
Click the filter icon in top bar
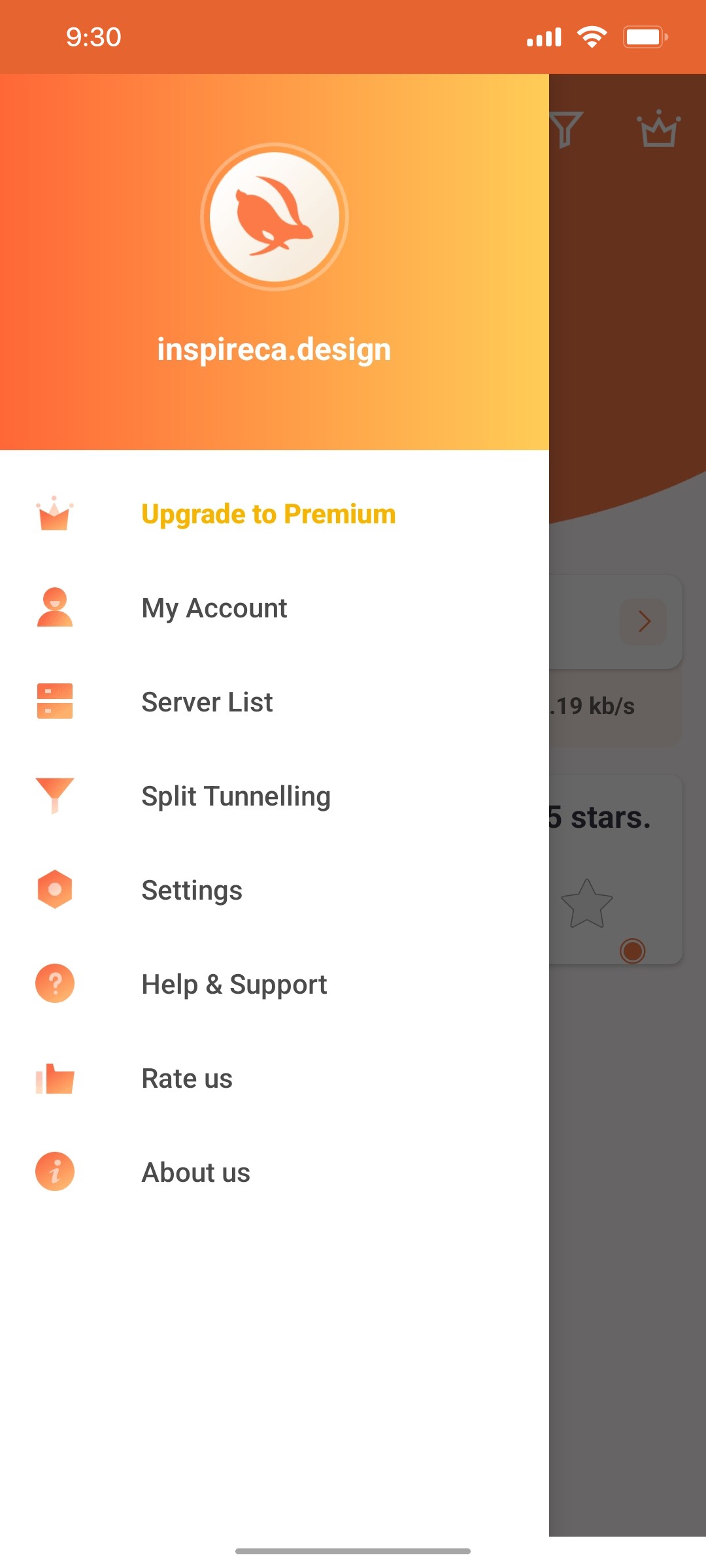(x=567, y=129)
